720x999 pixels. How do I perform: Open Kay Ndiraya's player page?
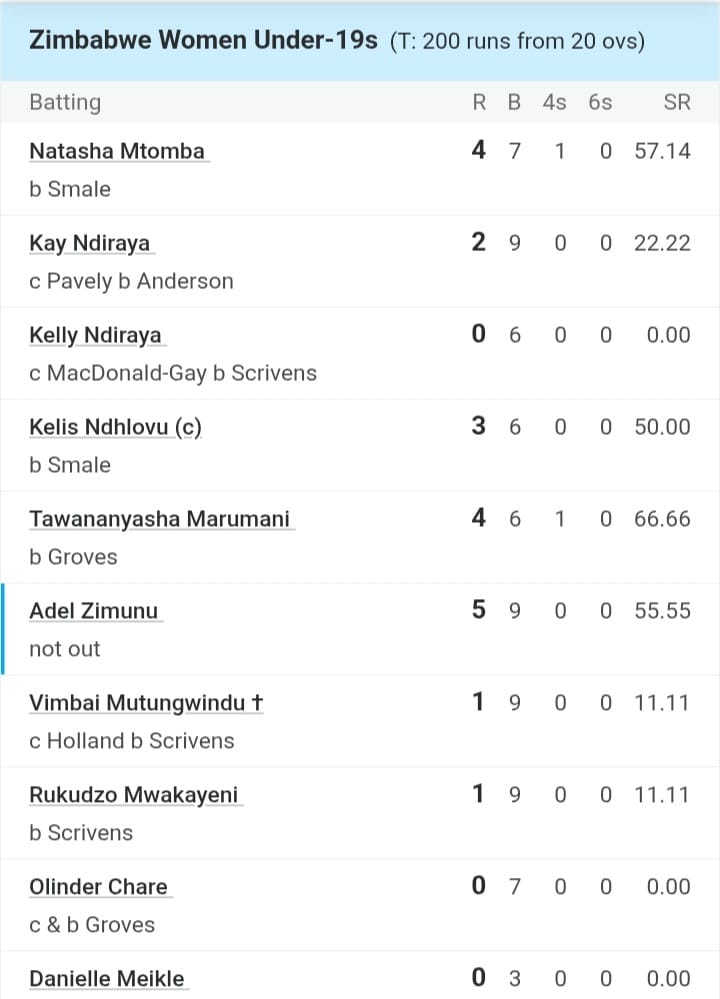[90, 243]
